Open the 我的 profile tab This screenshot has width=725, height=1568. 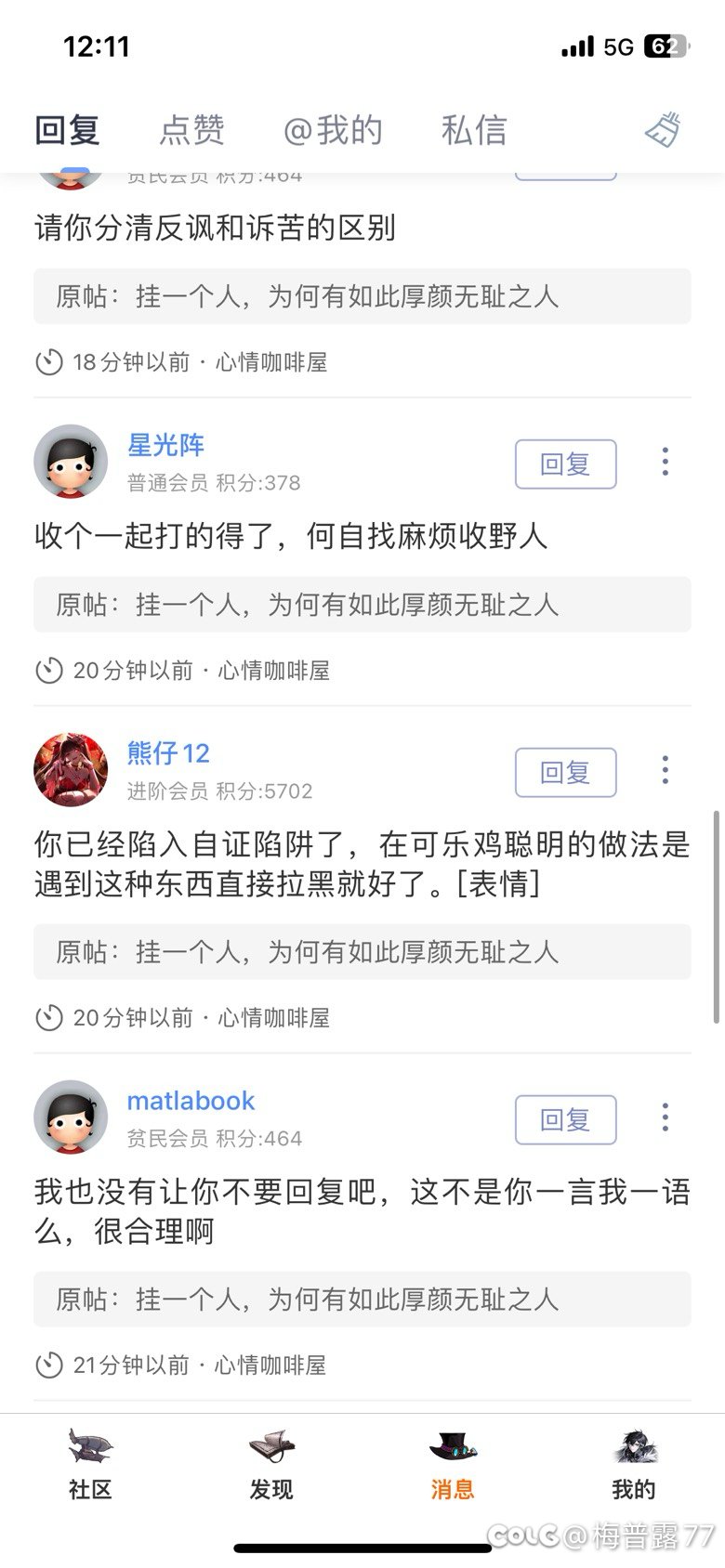pos(634,1465)
